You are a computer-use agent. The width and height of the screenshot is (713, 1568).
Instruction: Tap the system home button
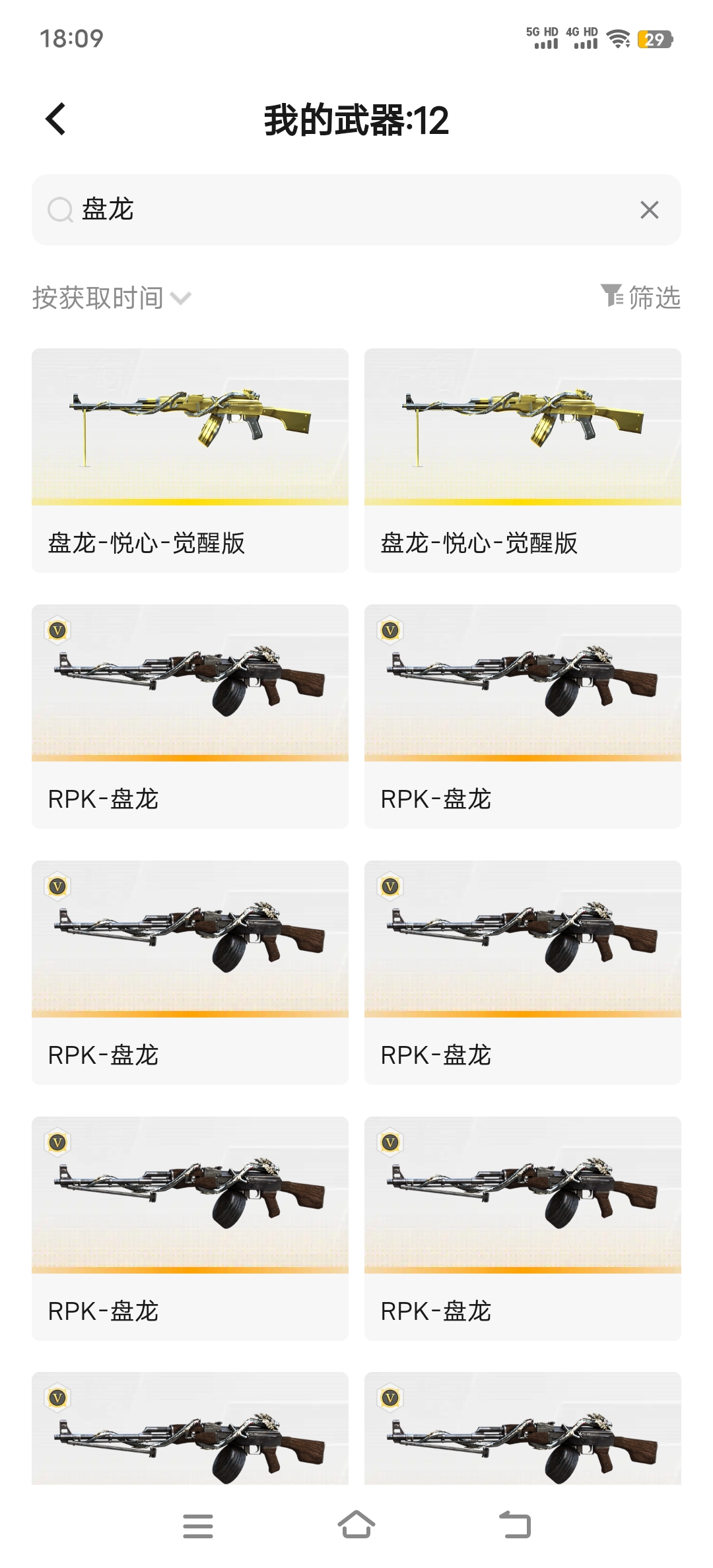[x=356, y=1525]
